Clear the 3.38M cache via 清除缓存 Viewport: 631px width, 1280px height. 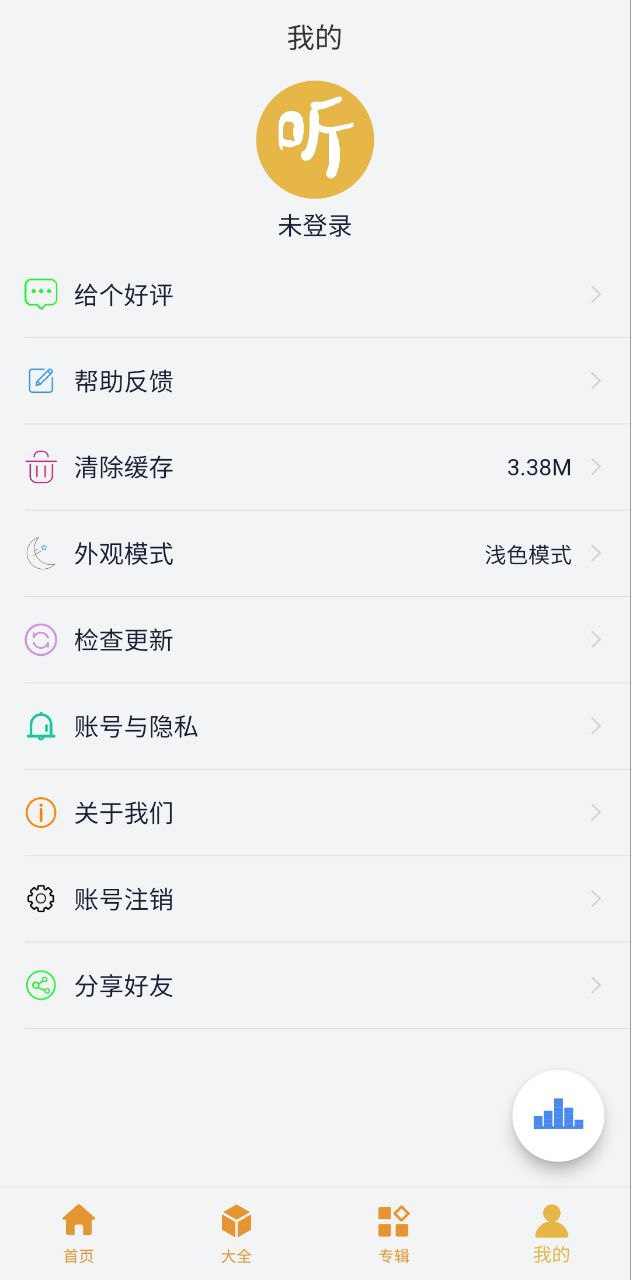pyautogui.click(x=315, y=467)
